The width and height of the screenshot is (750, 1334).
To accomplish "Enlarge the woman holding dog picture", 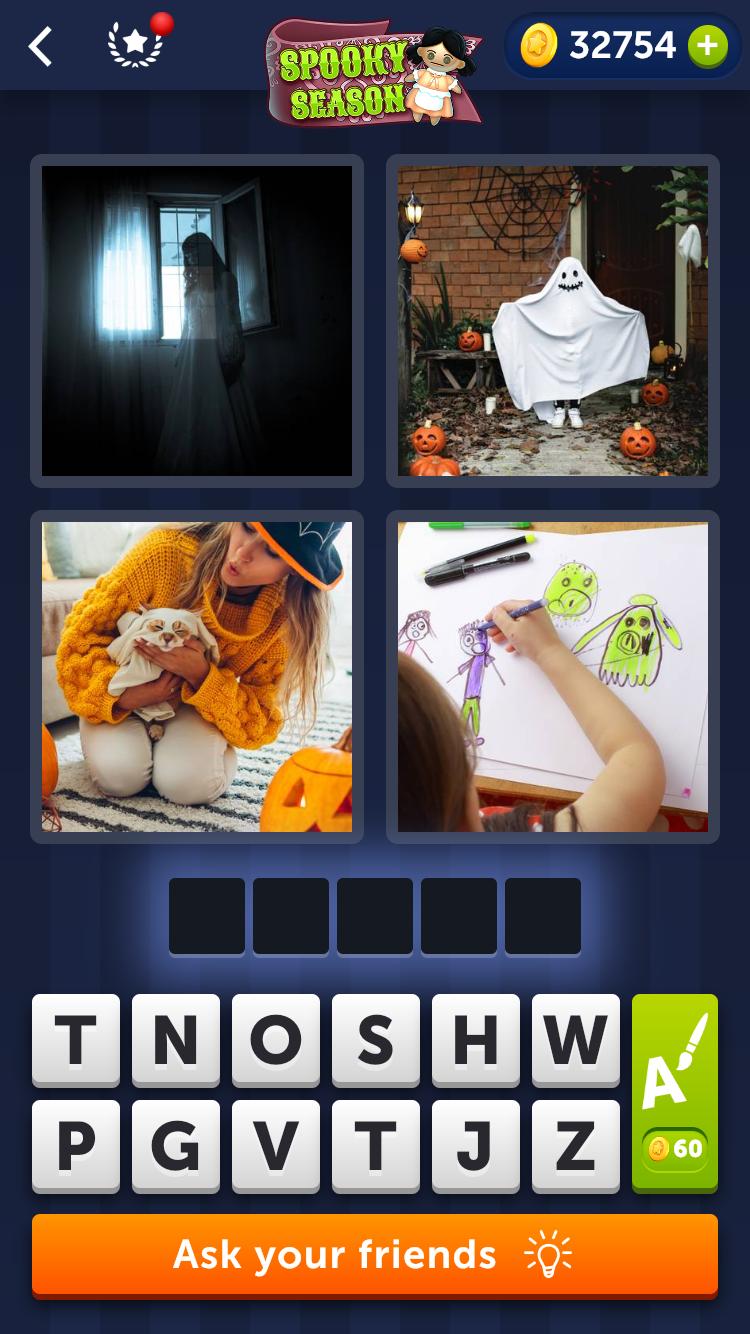I will 197,677.
